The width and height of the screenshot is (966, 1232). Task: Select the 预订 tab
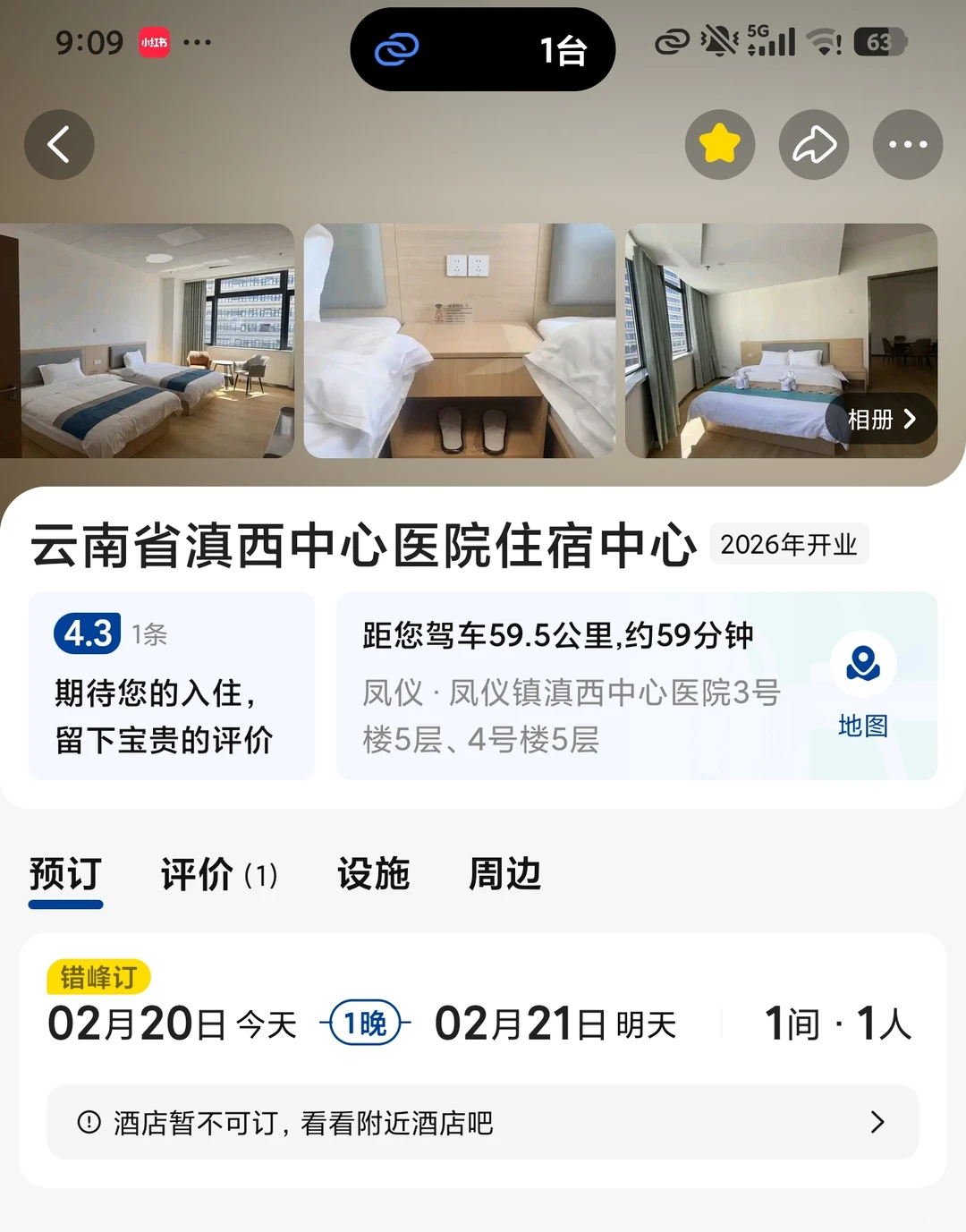tap(65, 874)
